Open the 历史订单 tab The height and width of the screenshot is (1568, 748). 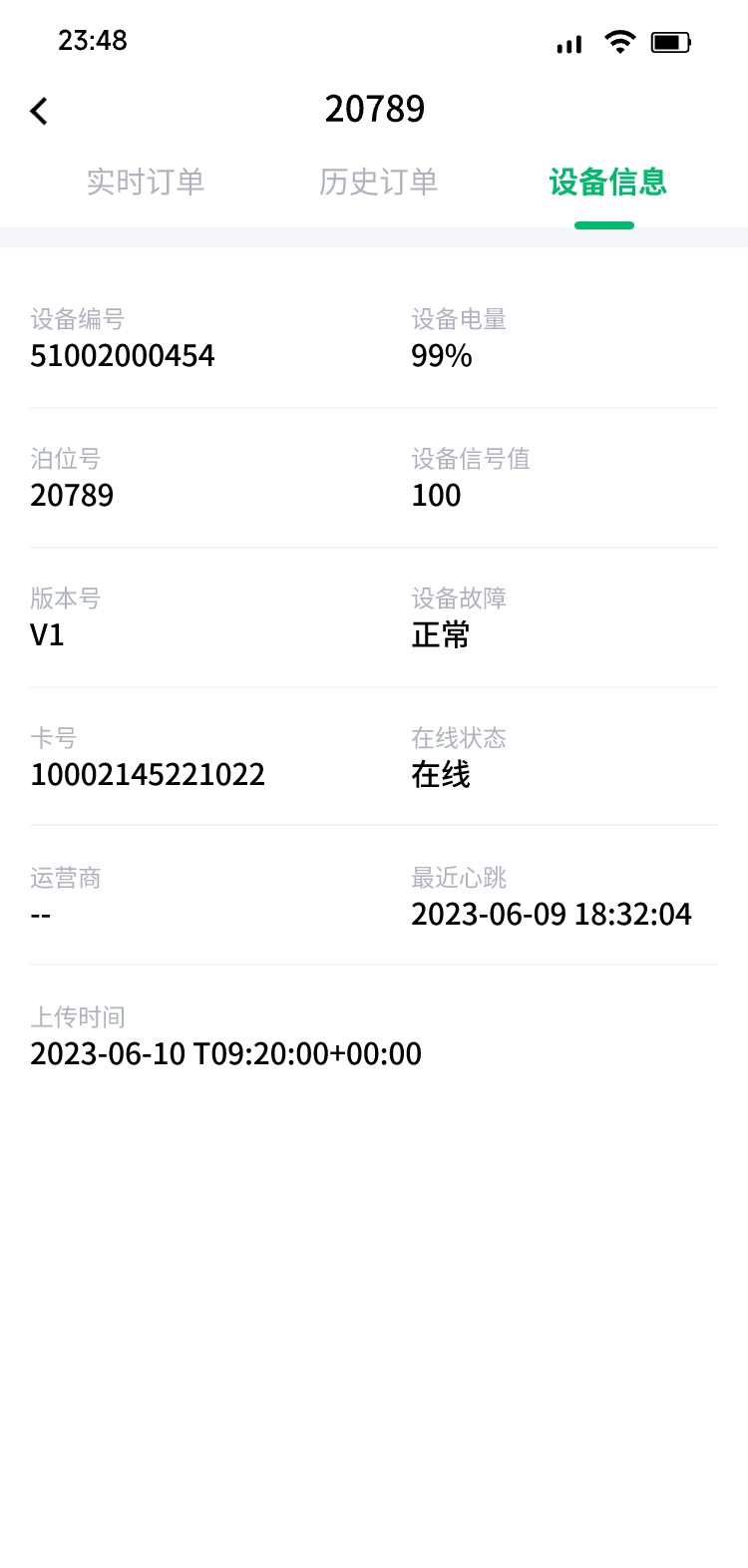378,182
